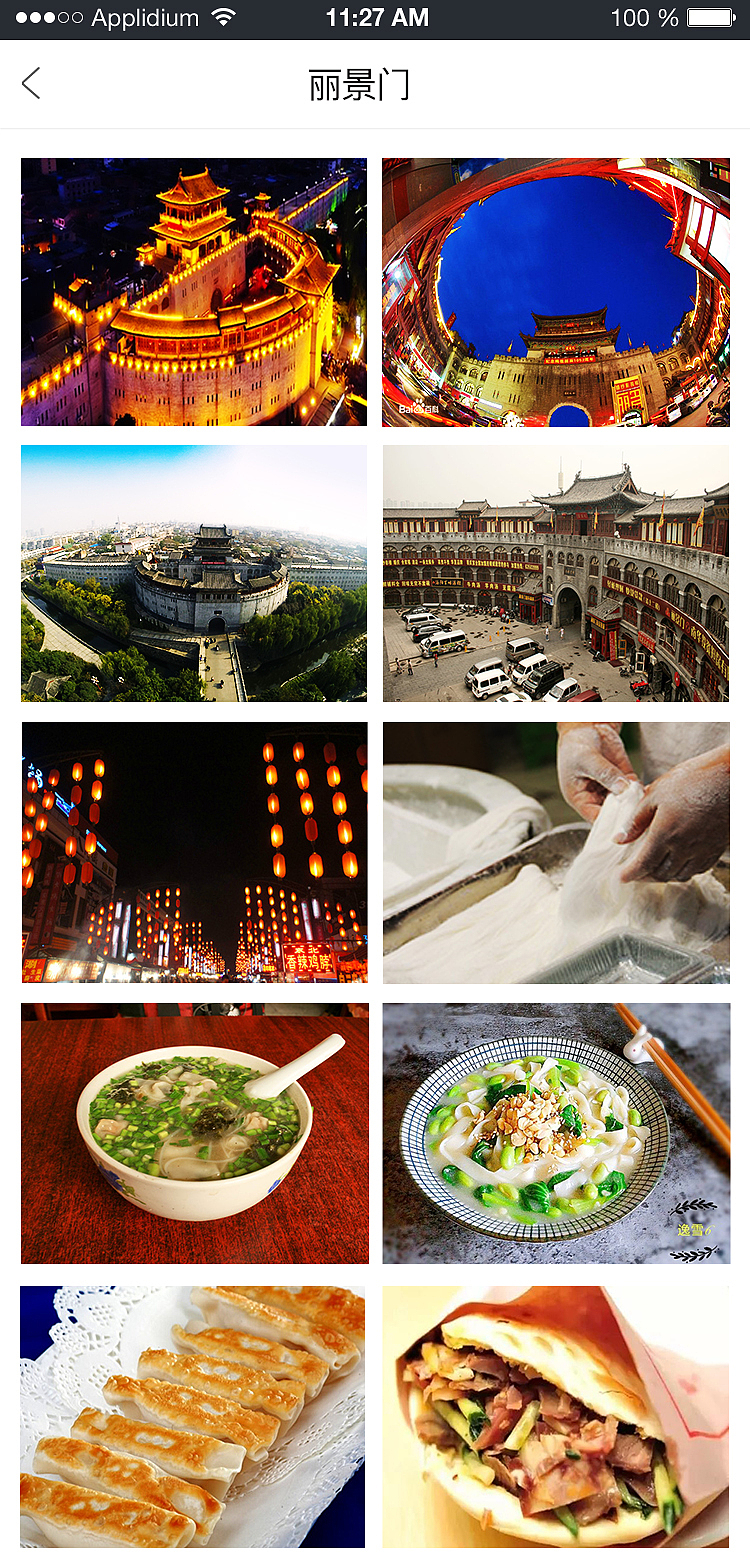Open the pan-fried dumplings photo
The width and height of the screenshot is (750, 1560).
194,1417
